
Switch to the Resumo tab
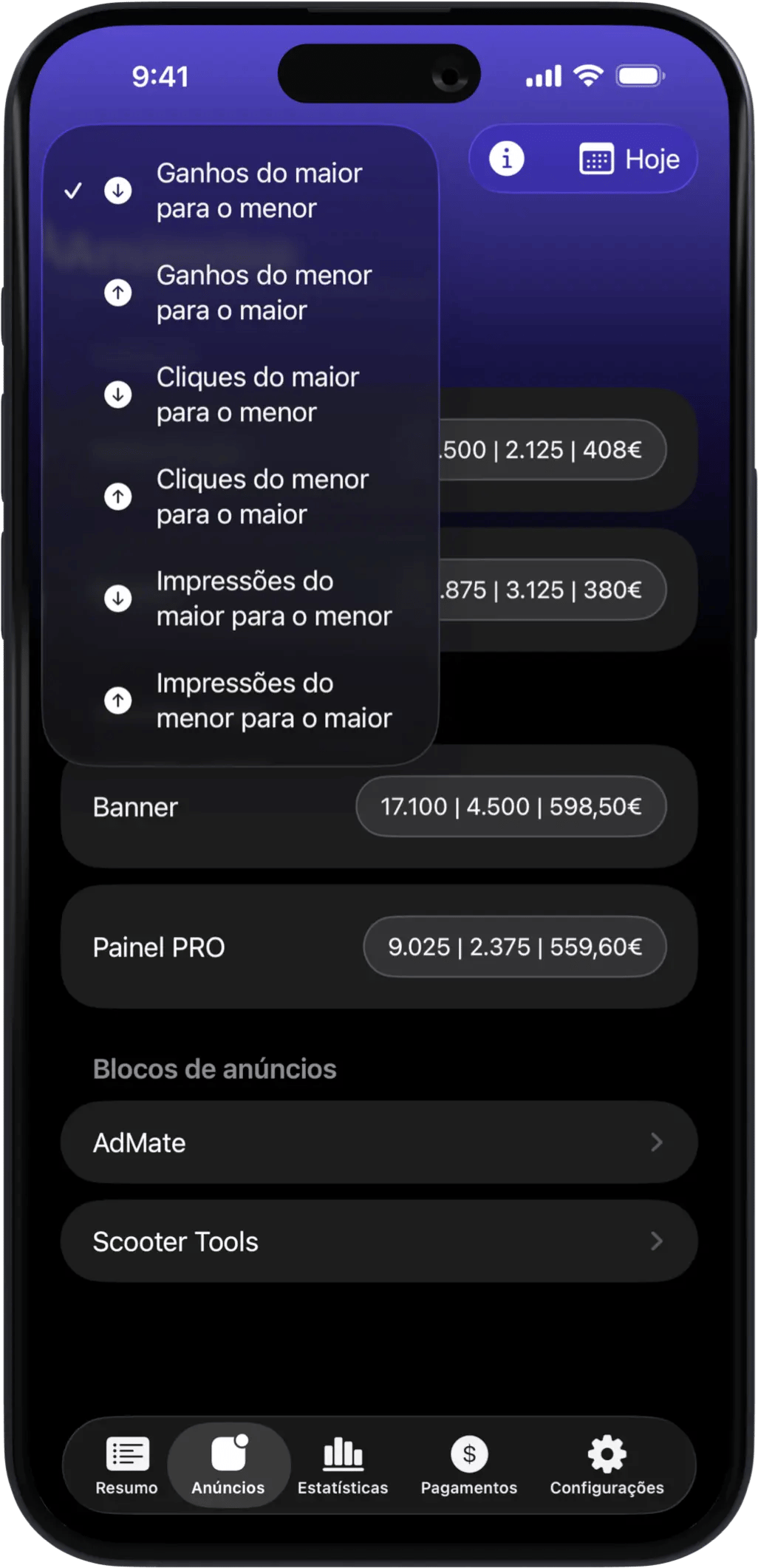[127, 1465]
